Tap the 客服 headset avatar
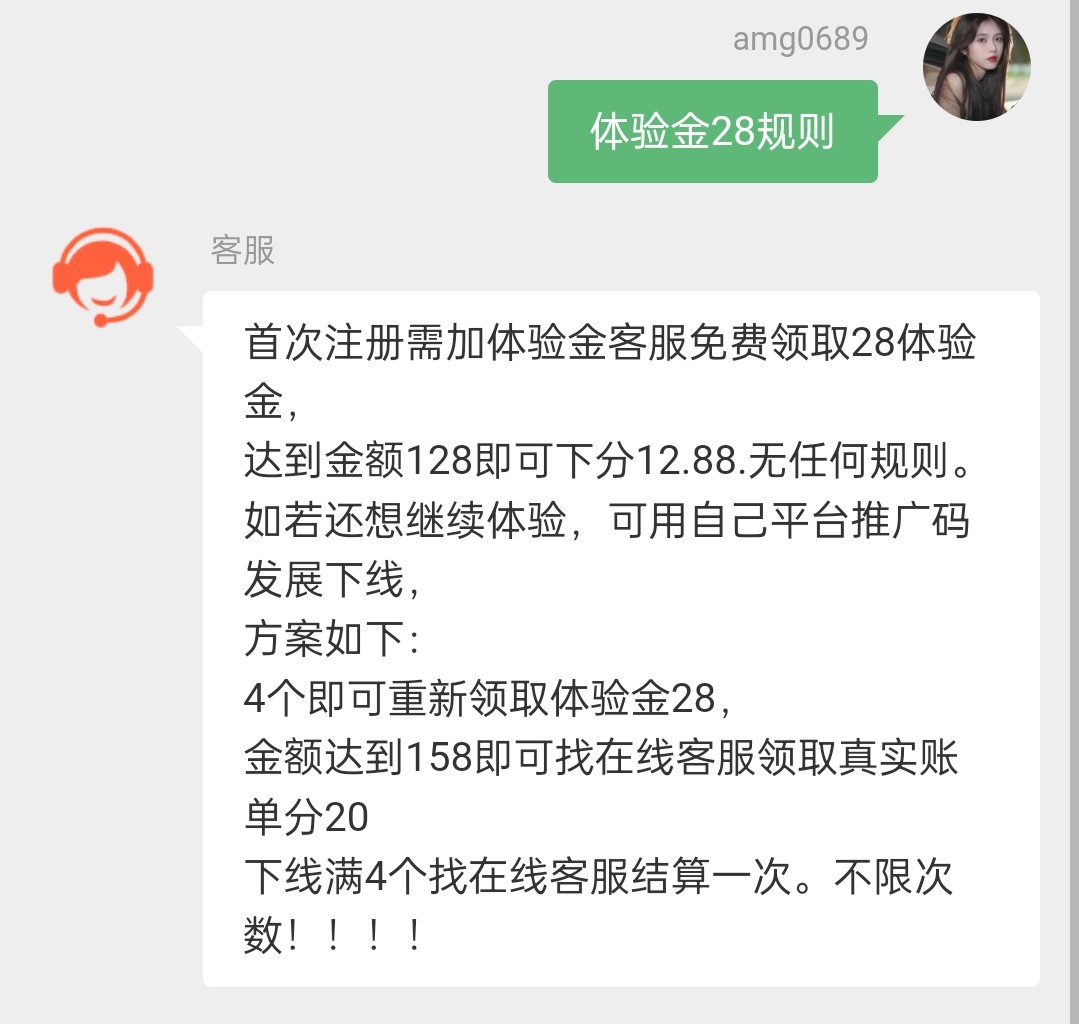Image resolution: width=1079 pixels, height=1024 pixels. (x=103, y=277)
